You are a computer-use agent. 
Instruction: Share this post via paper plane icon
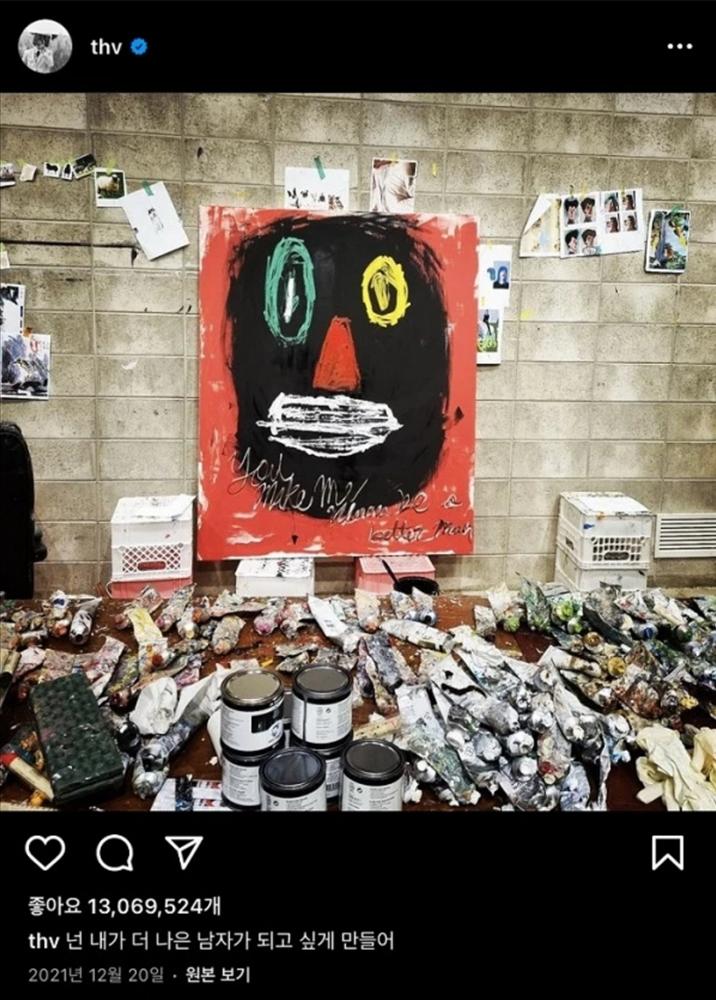[x=184, y=851]
